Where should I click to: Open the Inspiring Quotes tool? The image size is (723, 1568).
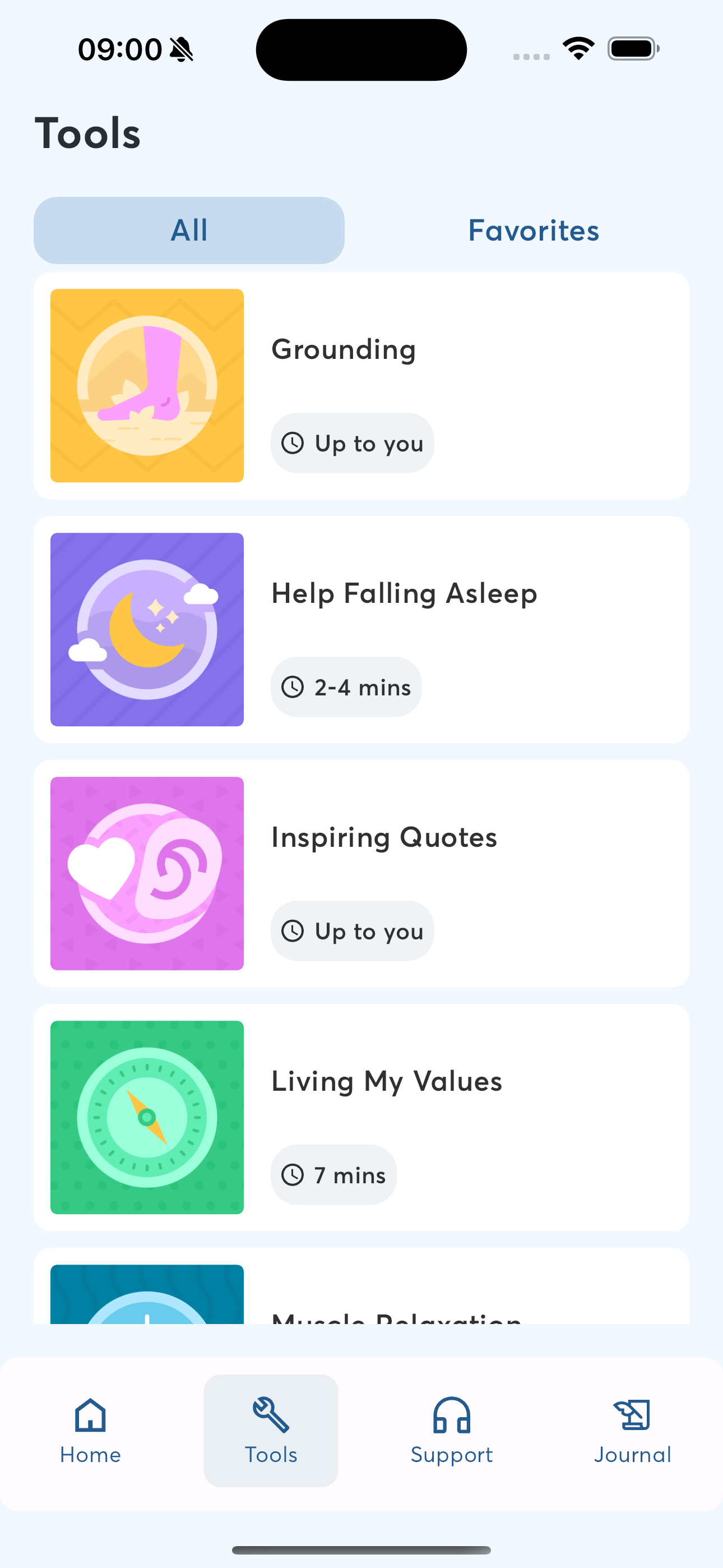coord(361,874)
